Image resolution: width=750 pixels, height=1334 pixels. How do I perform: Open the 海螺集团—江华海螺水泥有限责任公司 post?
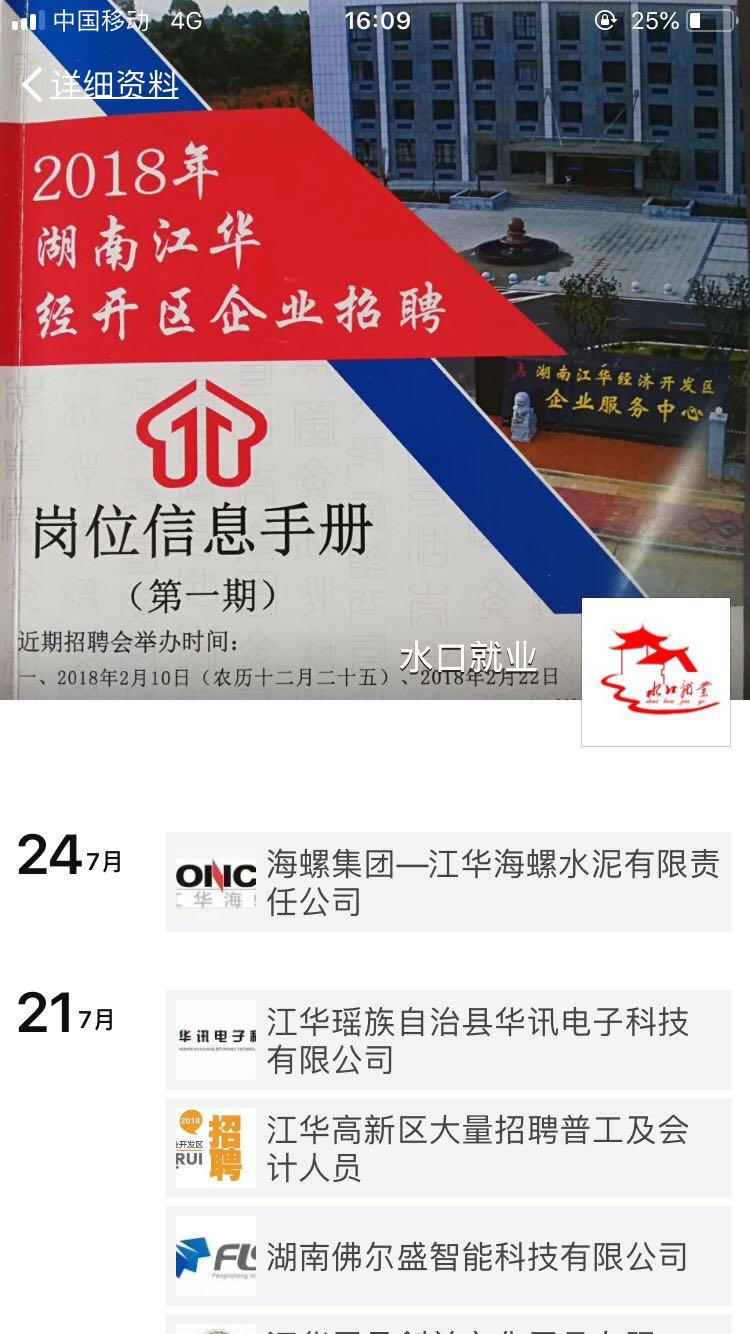pyautogui.click(x=448, y=882)
